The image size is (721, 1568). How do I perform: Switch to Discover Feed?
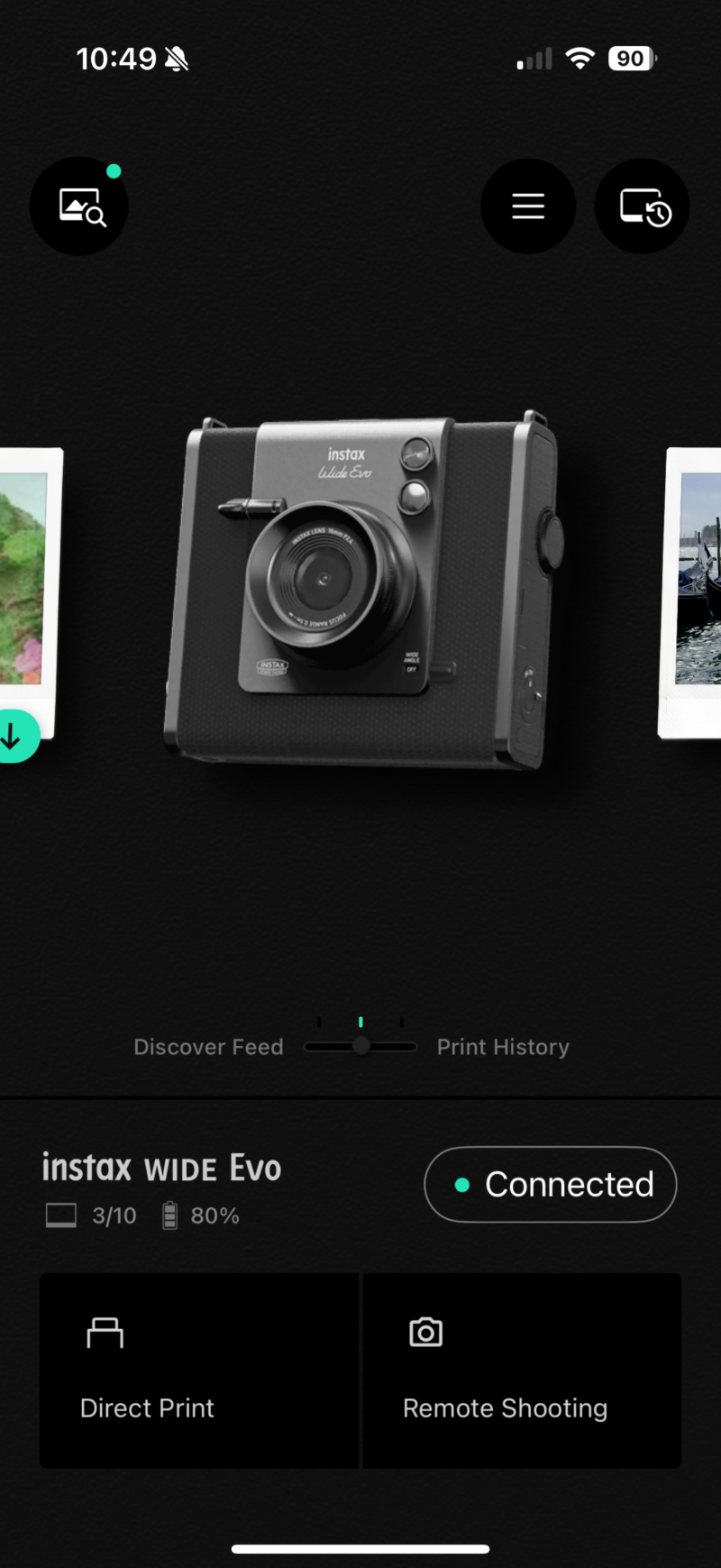[x=208, y=1047]
